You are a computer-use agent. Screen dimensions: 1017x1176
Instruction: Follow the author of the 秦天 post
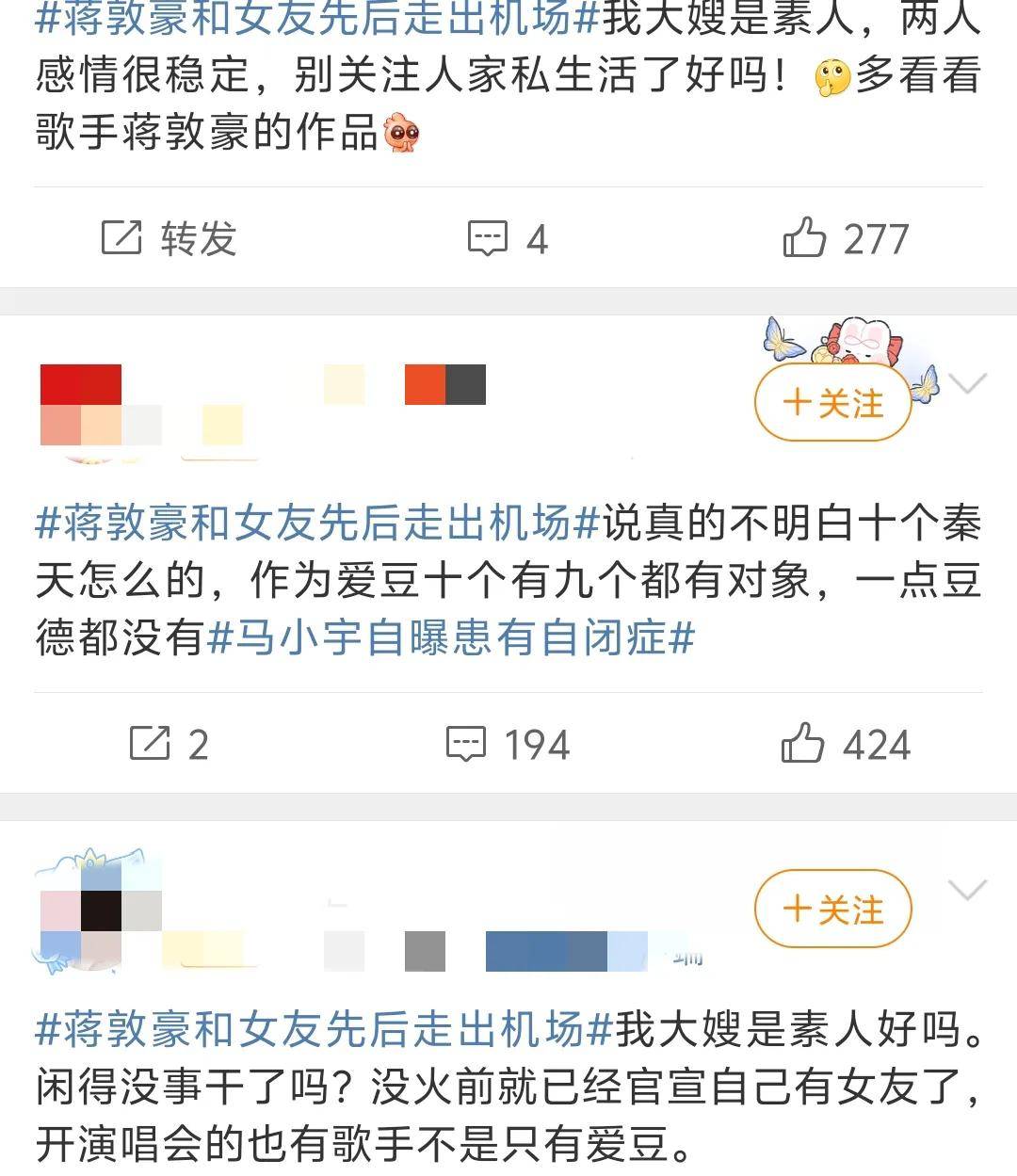coord(832,404)
